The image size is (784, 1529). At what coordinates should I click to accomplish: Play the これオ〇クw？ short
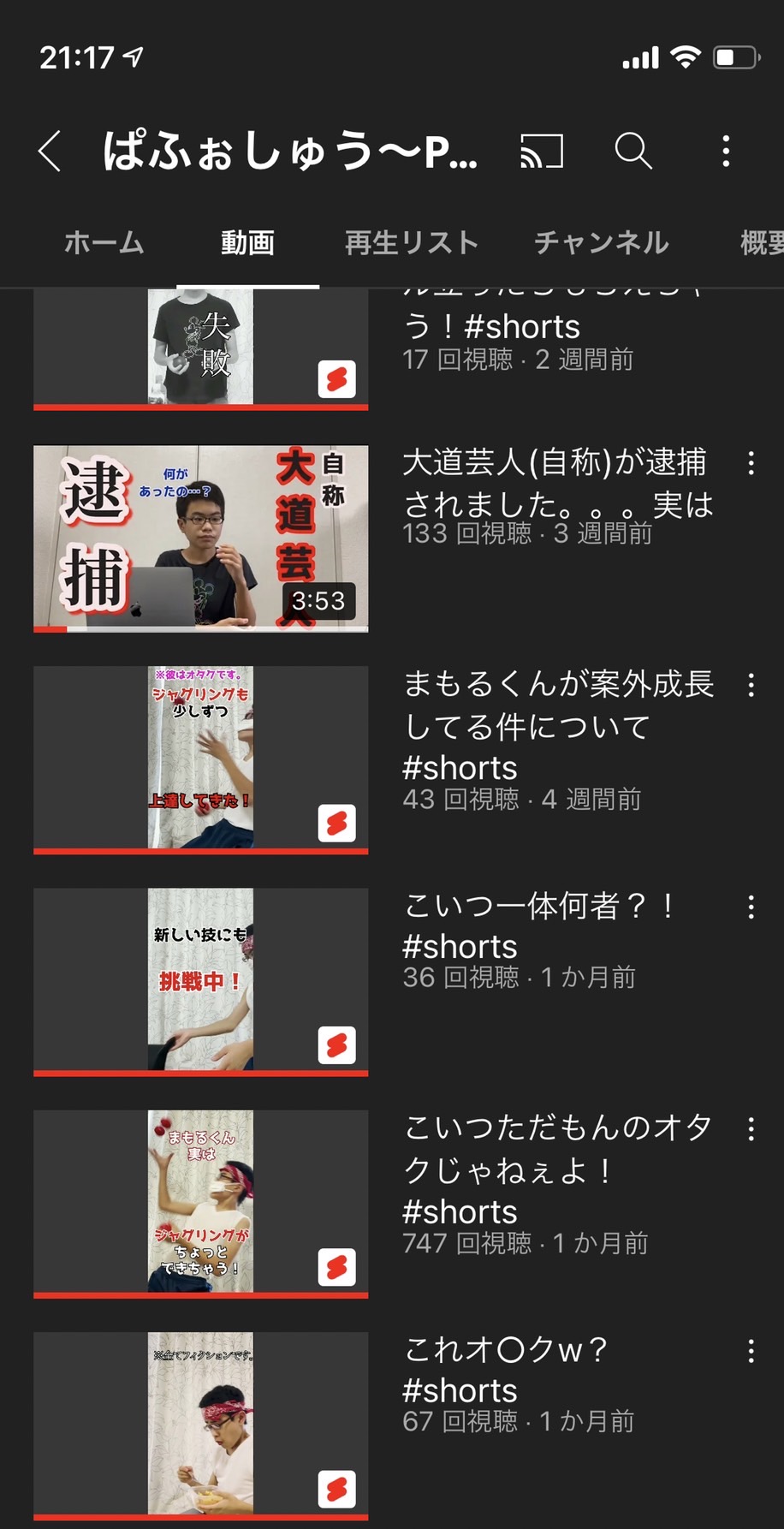pyautogui.click(x=200, y=1425)
